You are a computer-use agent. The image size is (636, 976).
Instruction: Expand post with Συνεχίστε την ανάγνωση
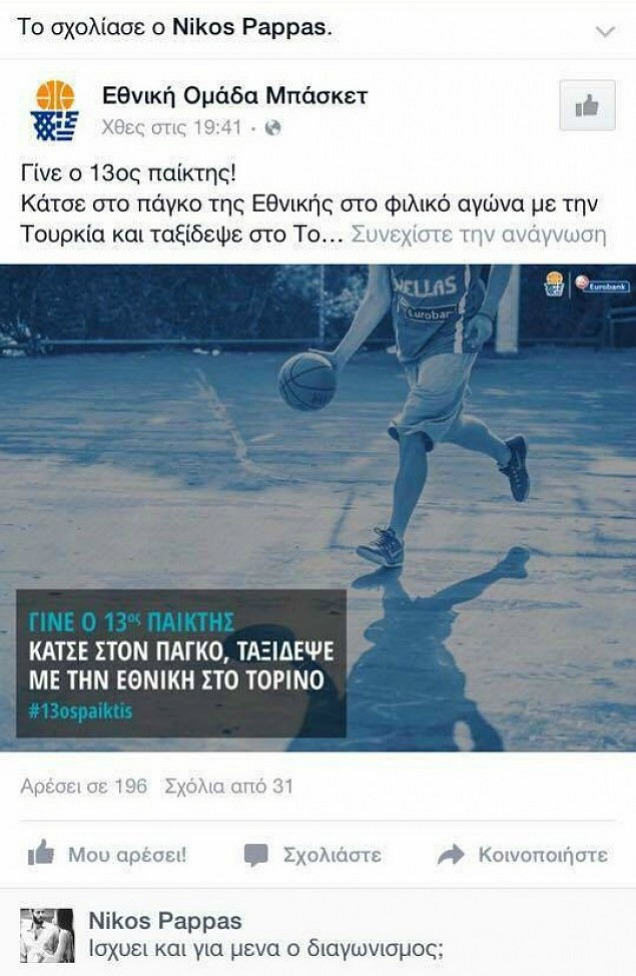pyautogui.click(x=479, y=236)
